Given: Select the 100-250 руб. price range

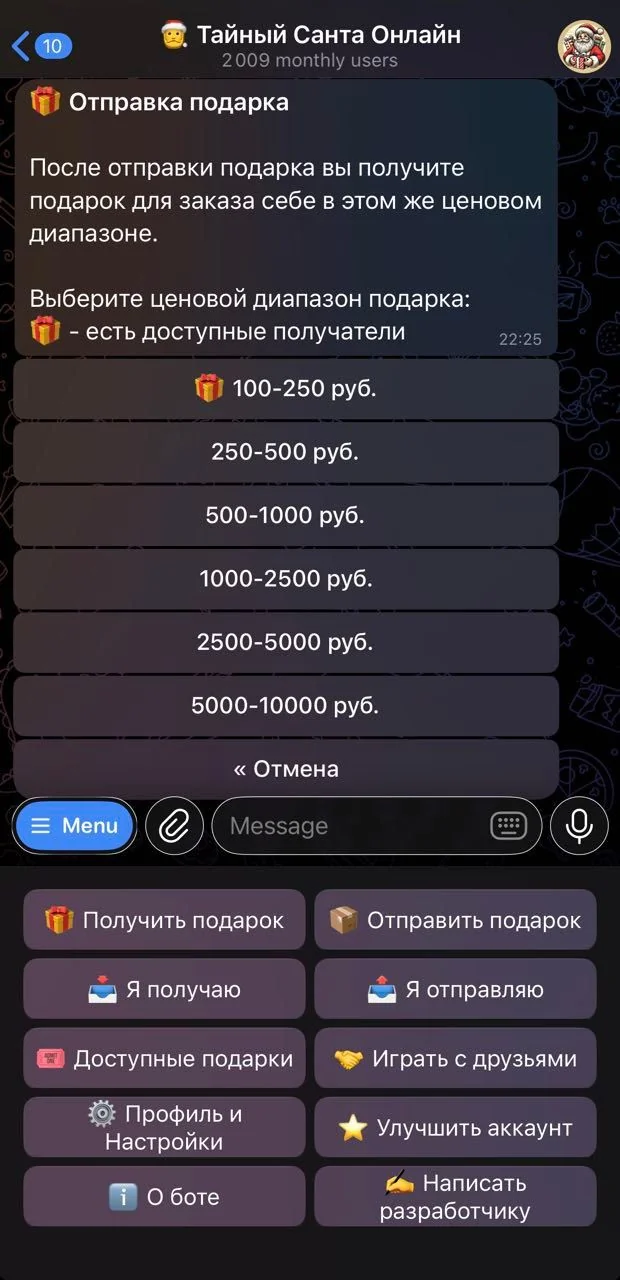Looking at the screenshot, I should [286, 389].
